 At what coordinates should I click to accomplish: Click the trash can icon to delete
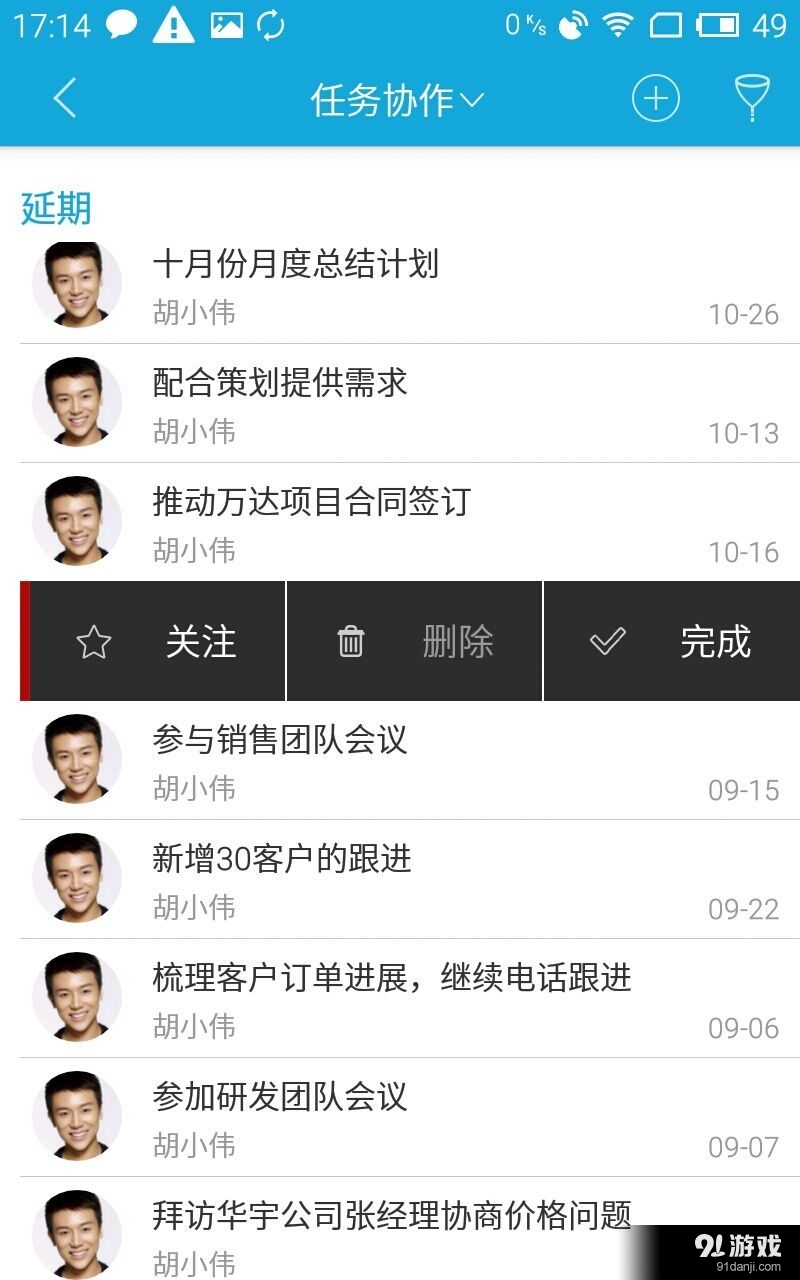(349, 641)
